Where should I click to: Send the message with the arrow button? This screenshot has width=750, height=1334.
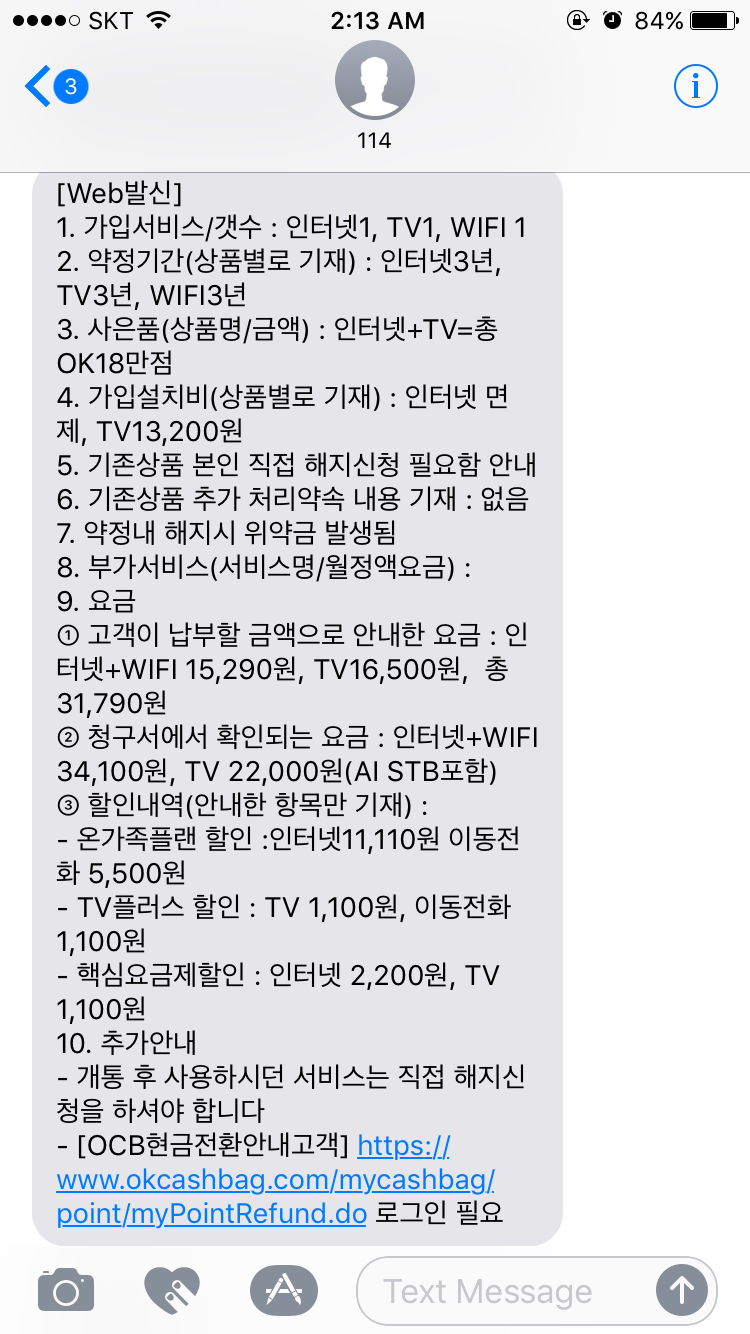point(682,1291)
